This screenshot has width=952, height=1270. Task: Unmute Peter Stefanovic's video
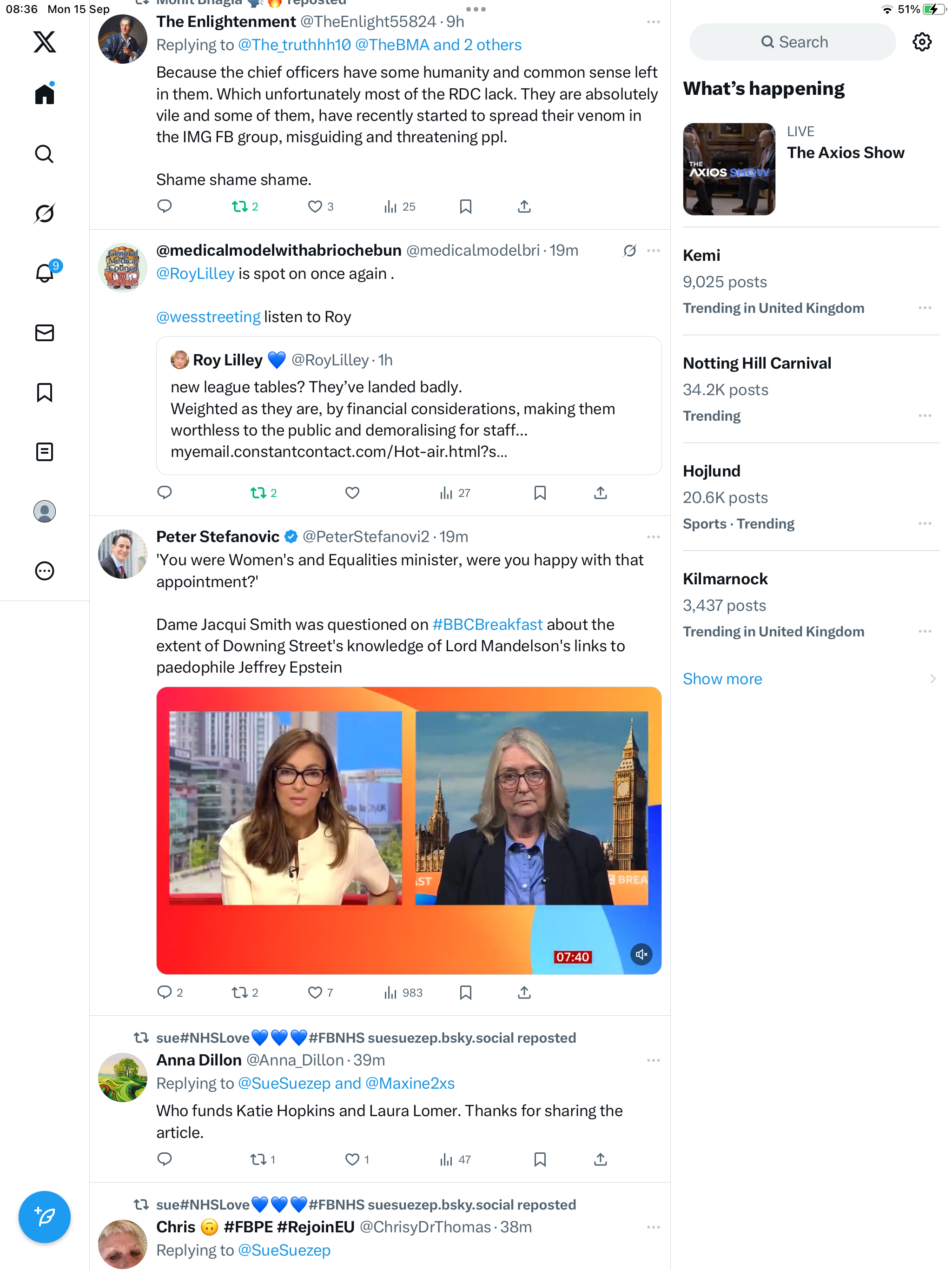click(x=641, y=954)
